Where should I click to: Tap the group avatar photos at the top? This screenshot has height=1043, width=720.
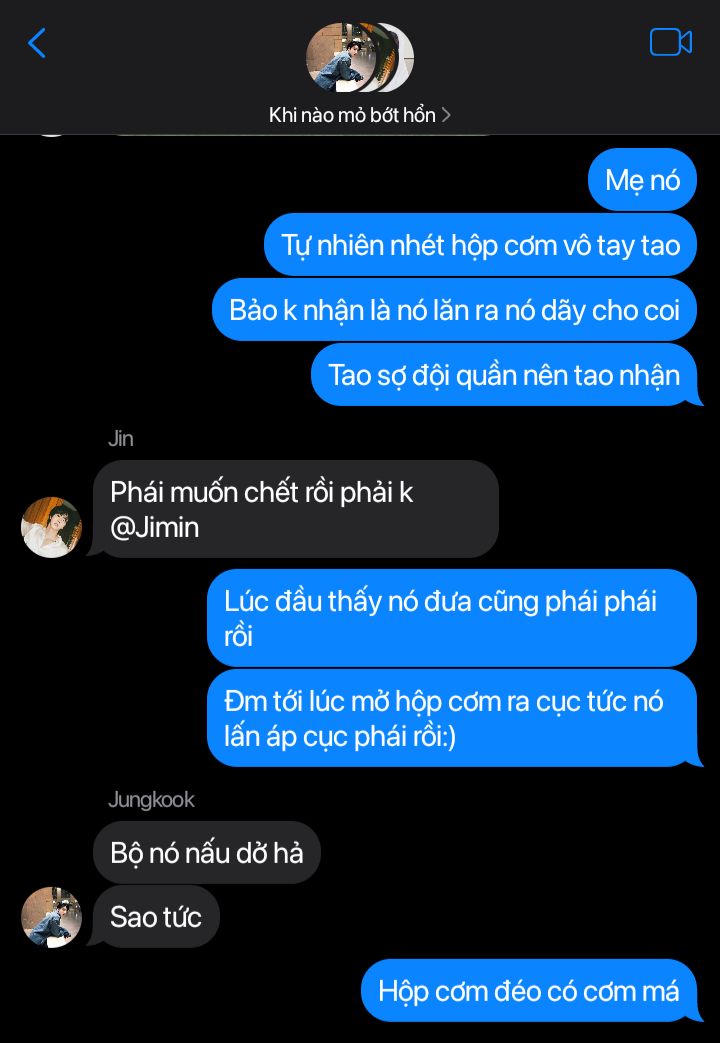(x=359, y=58)
